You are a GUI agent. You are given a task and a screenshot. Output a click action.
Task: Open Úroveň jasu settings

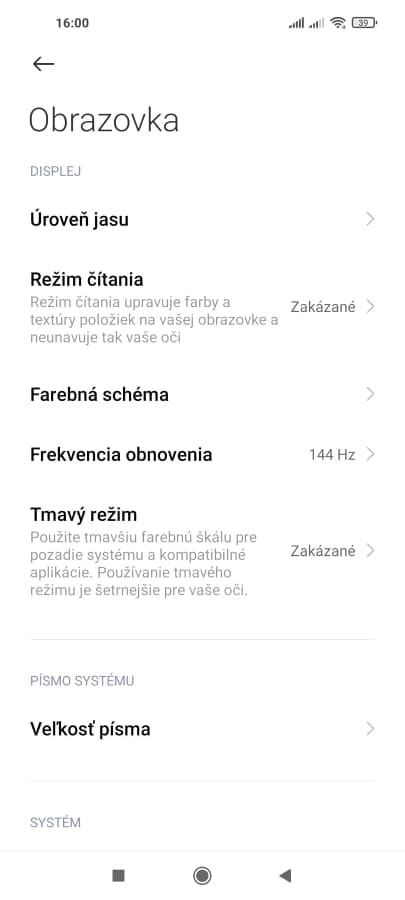click(202, 219)
